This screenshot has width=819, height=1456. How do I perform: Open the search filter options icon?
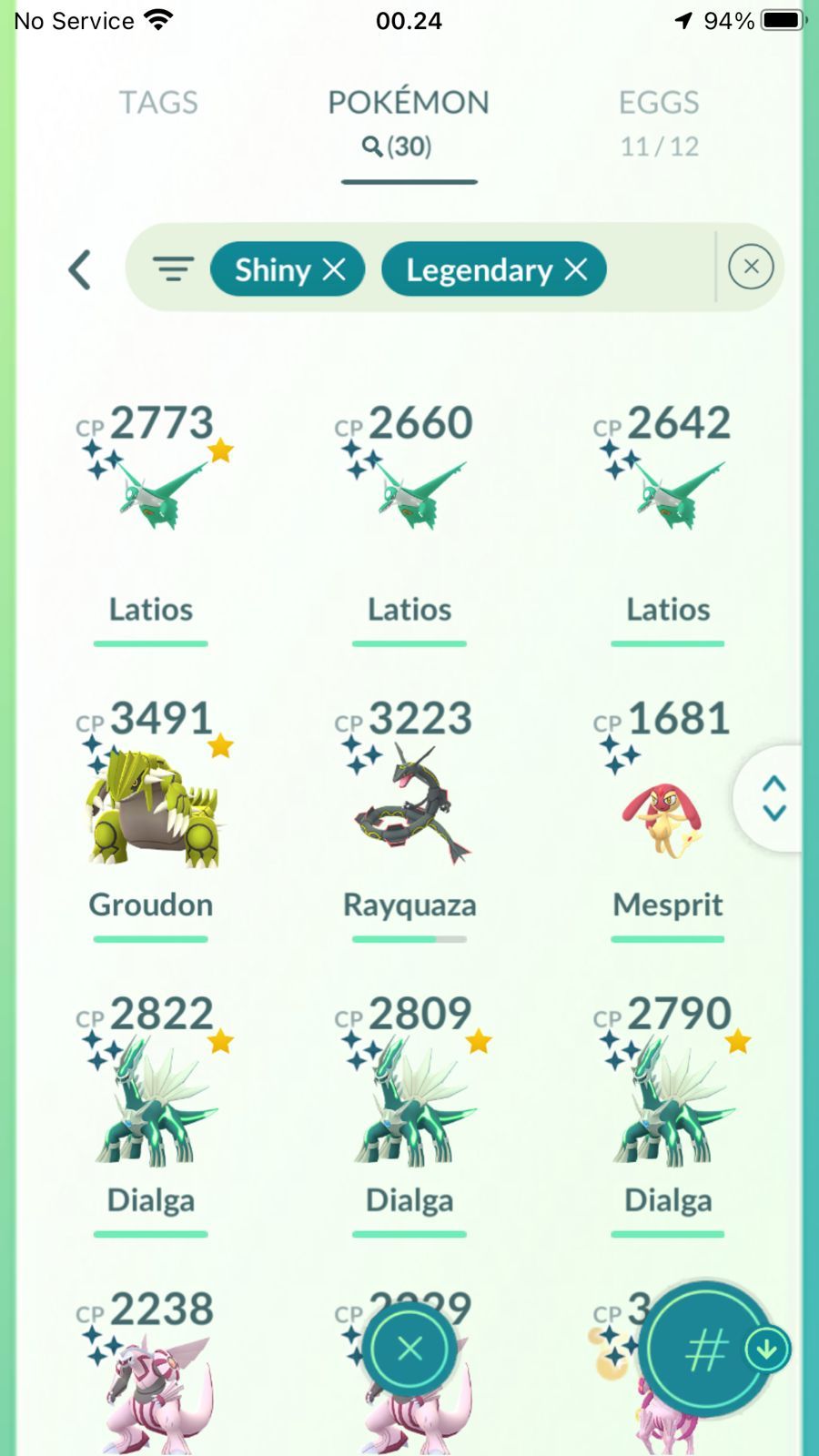pyautogui.click(x=173, y=268)
